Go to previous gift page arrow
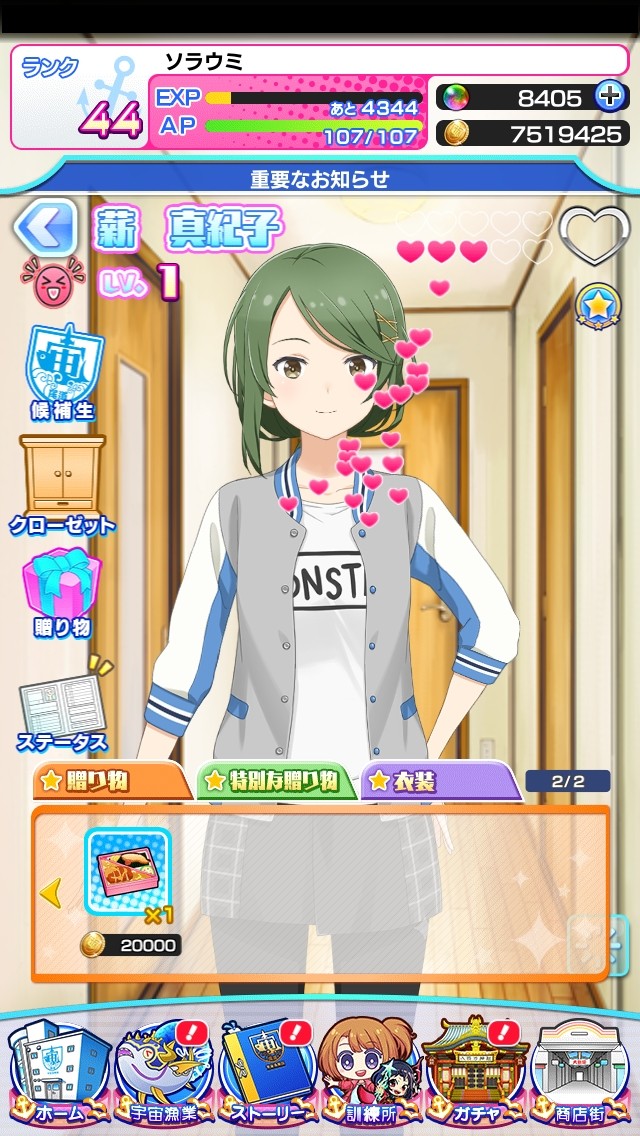 pos(50,893)
